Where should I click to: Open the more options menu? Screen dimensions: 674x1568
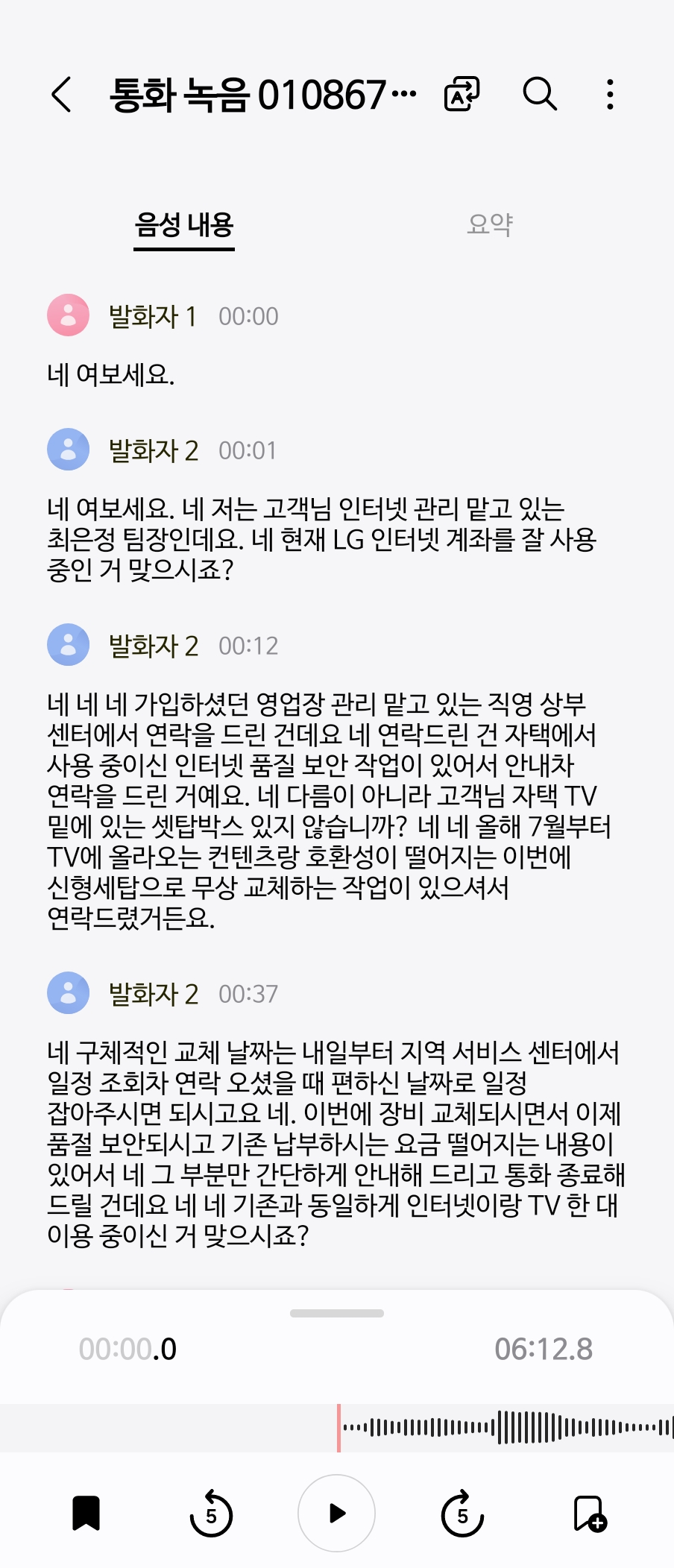point(611,95)
